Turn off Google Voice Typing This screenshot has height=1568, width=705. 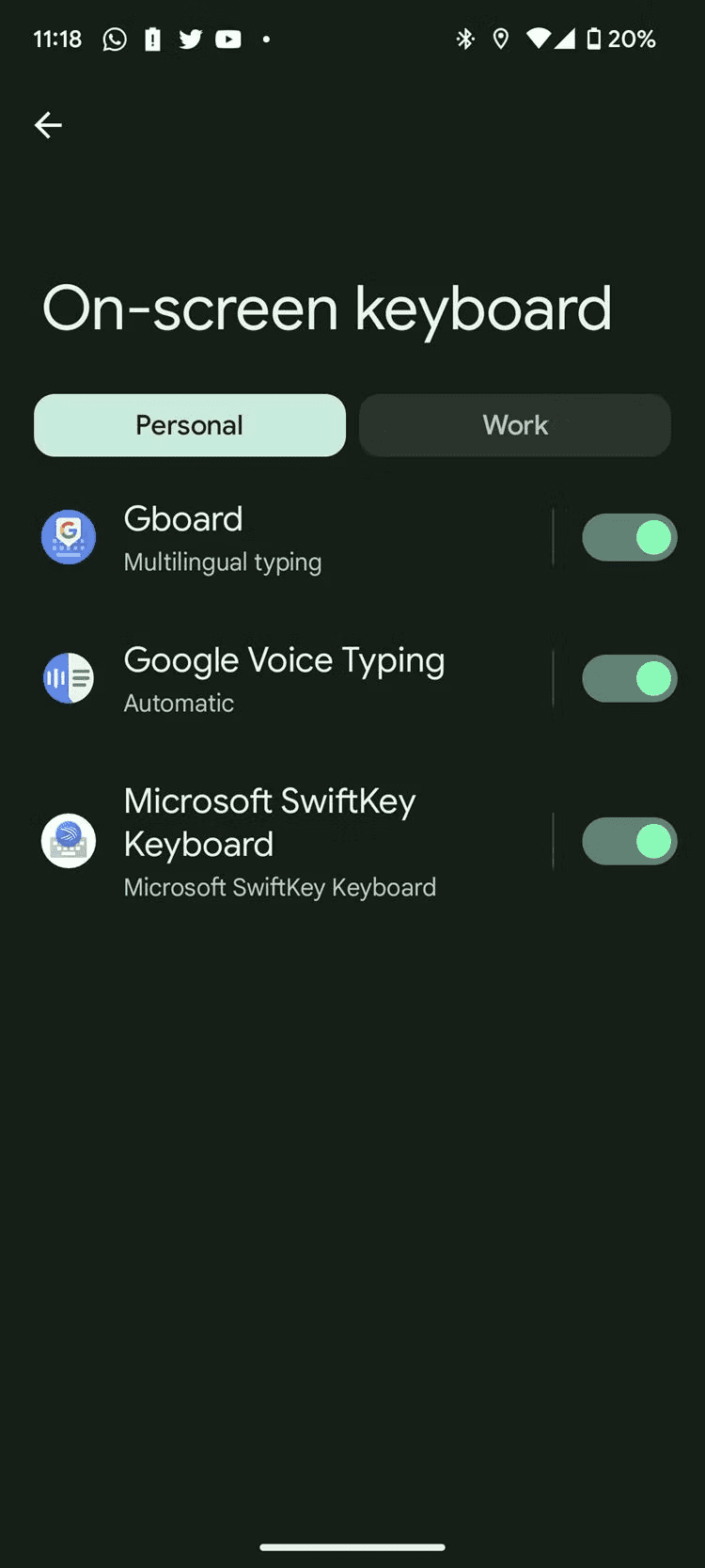(x=629, y=678)
